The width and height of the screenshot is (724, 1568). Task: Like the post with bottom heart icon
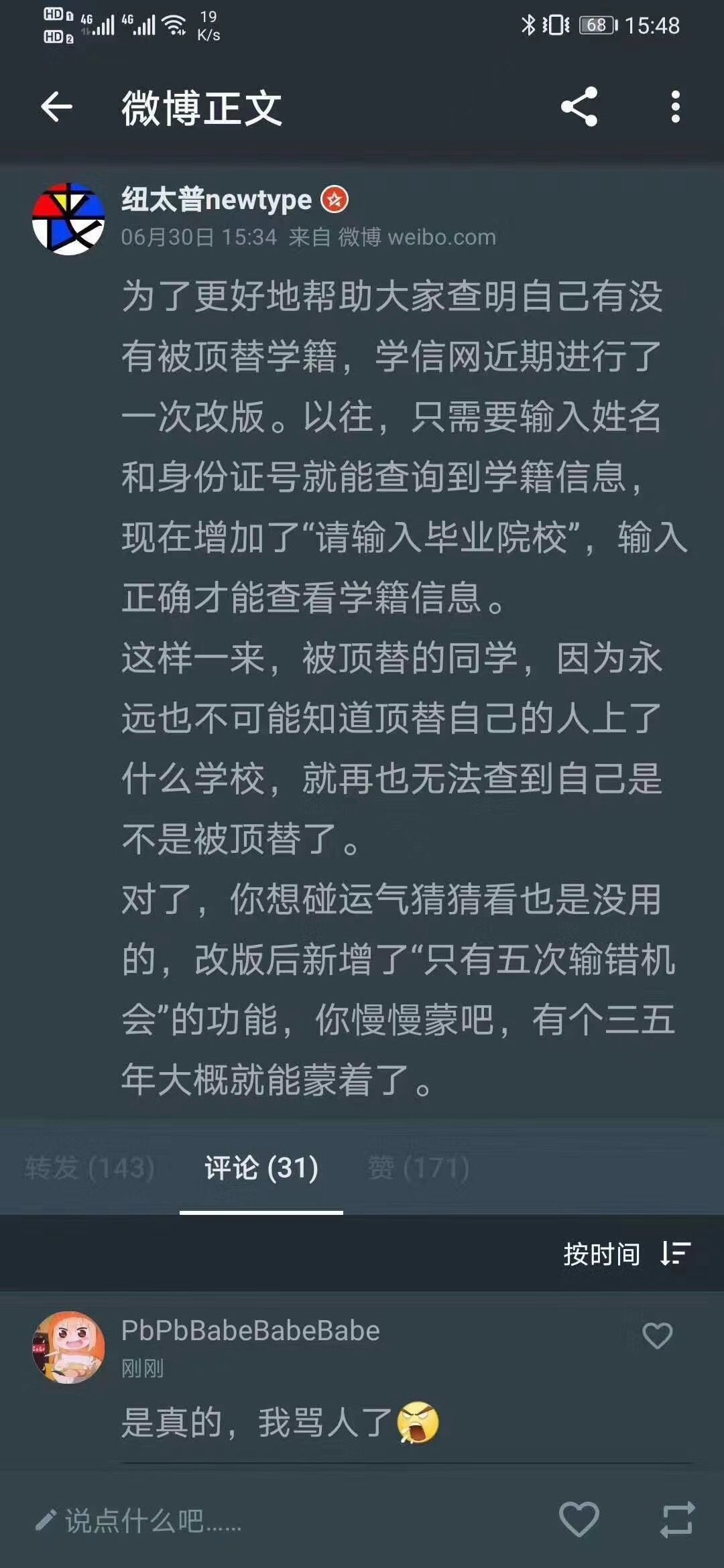point(579,1520)
